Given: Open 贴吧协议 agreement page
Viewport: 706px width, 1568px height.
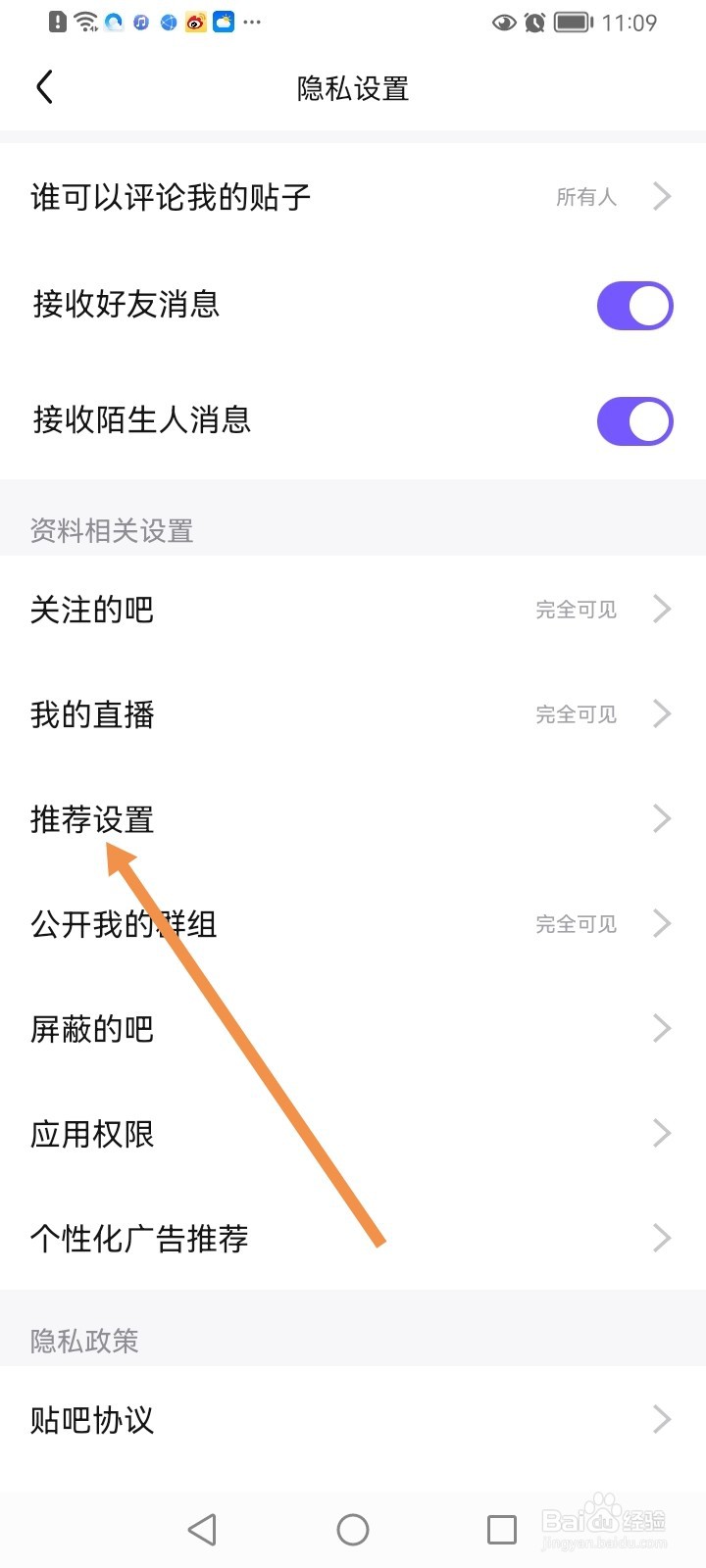Looking at the screenshot, I should pos(353,1419).
